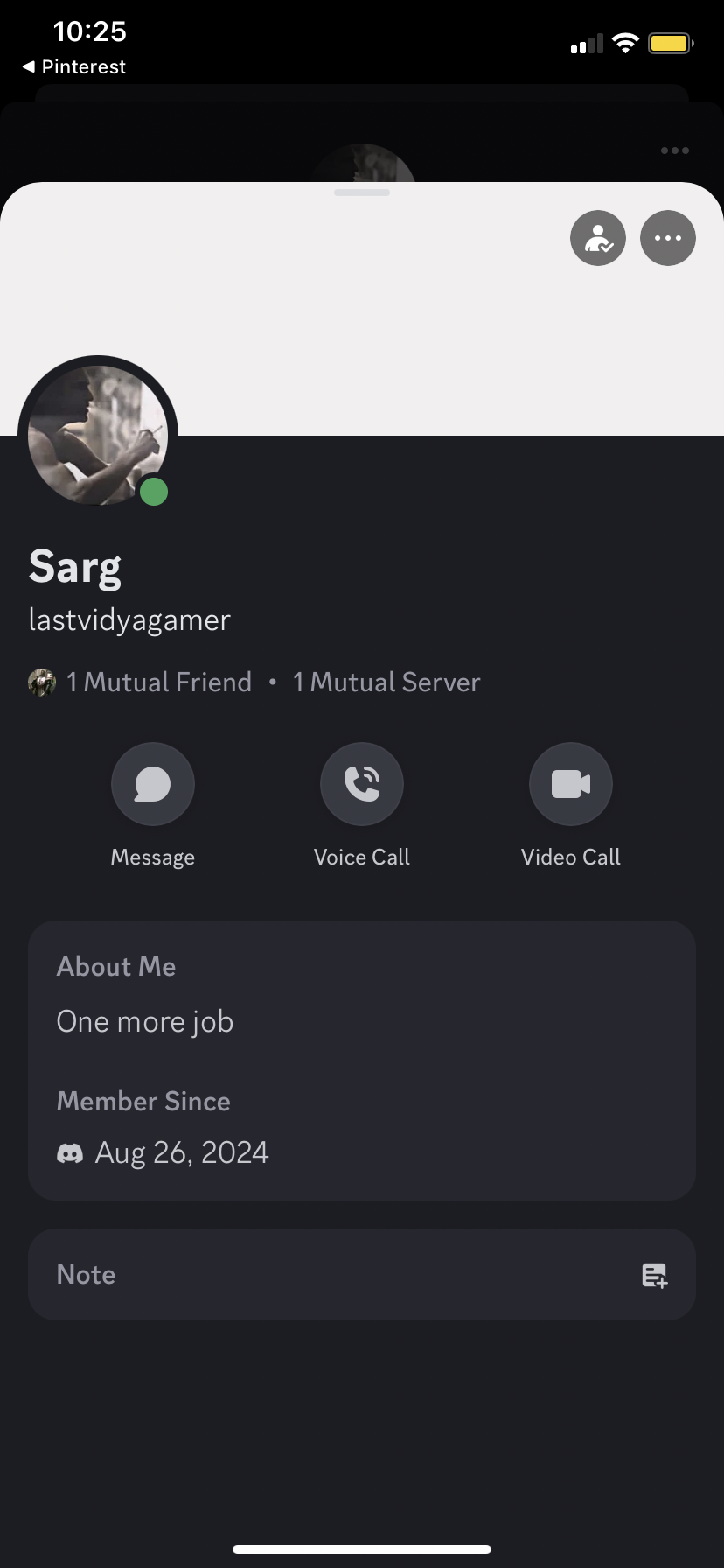Viewport: 724px width, 1568px height.
Task: View the 1 Mutual Server
Action: [386, 682]
